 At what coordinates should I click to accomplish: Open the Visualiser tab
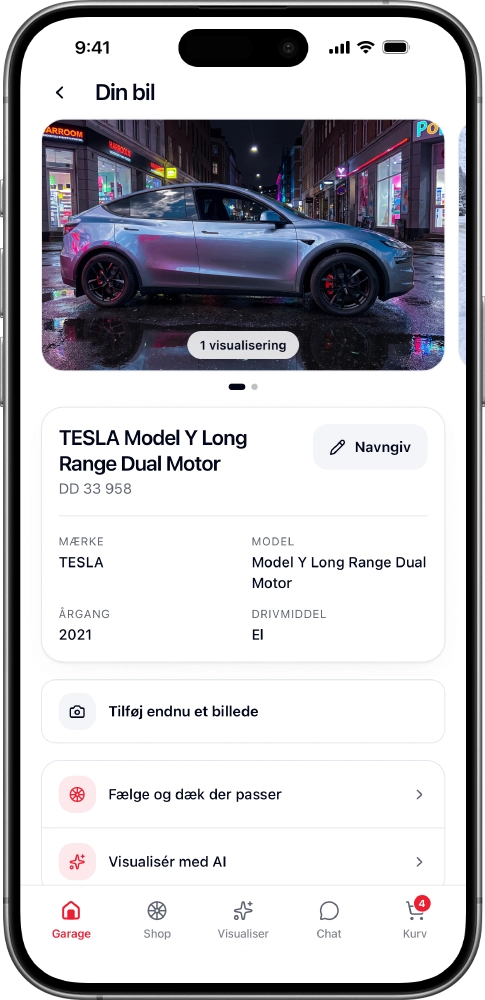pos(243,919)
